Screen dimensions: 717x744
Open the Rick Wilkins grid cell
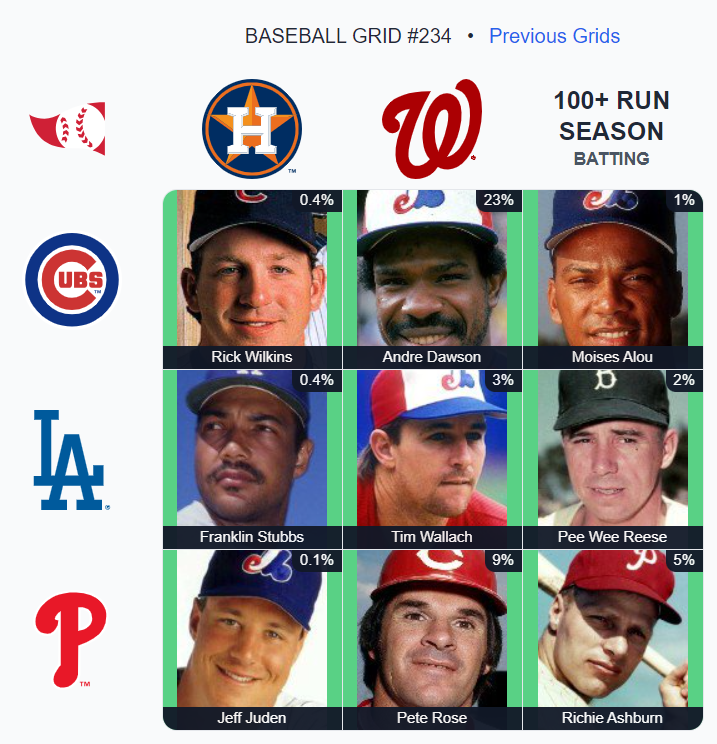click(252, 278)
